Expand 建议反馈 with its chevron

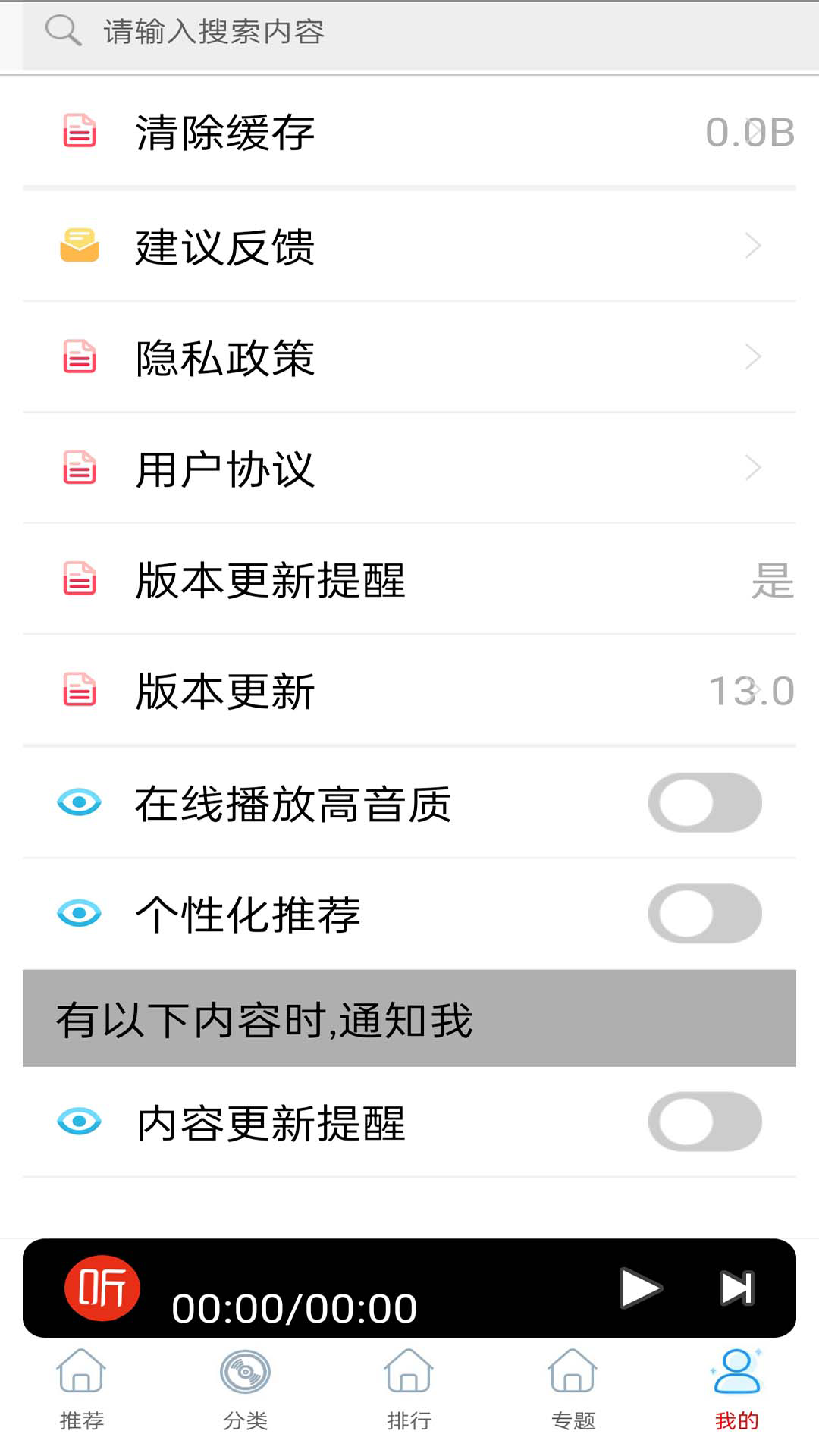[752, 245]
